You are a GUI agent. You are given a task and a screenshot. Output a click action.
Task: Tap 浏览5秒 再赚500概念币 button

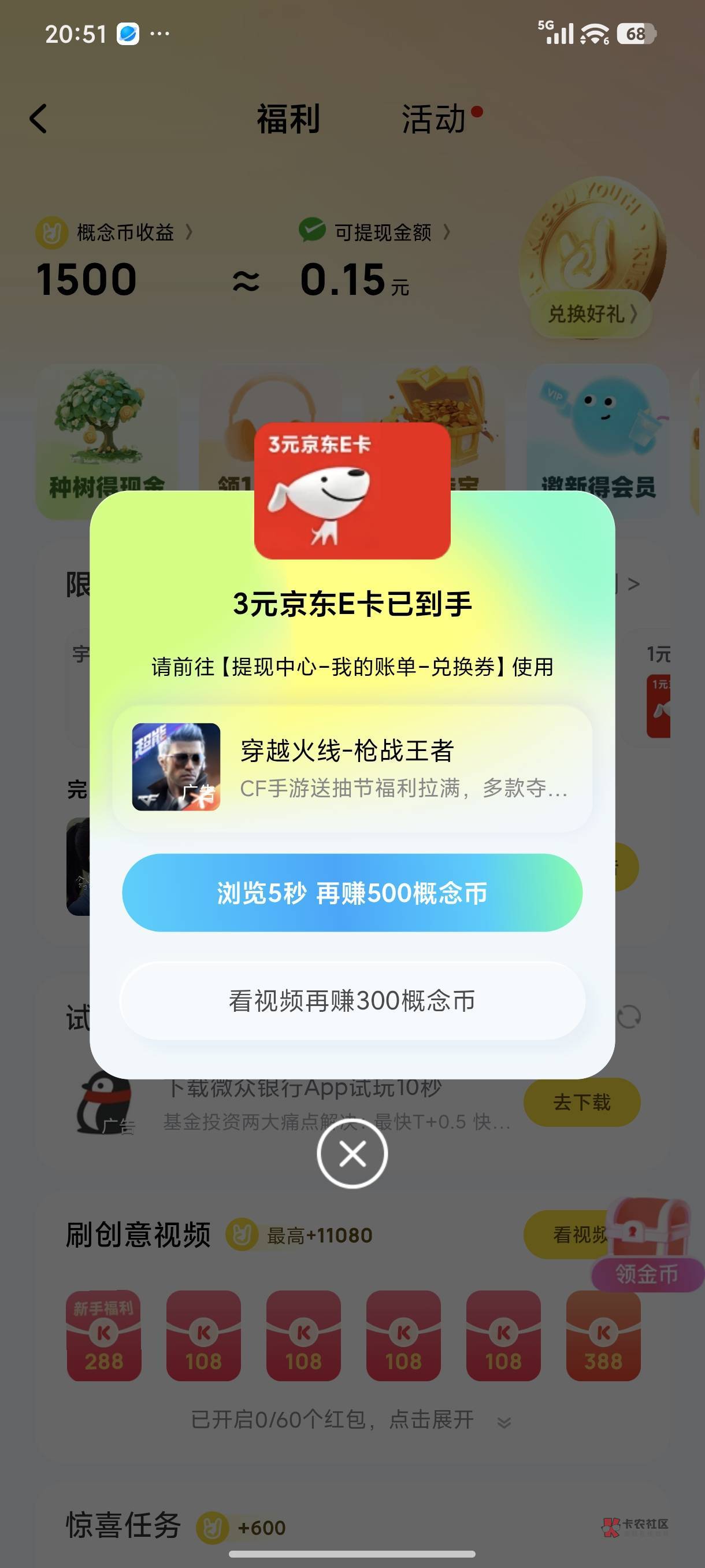[352, 892]
